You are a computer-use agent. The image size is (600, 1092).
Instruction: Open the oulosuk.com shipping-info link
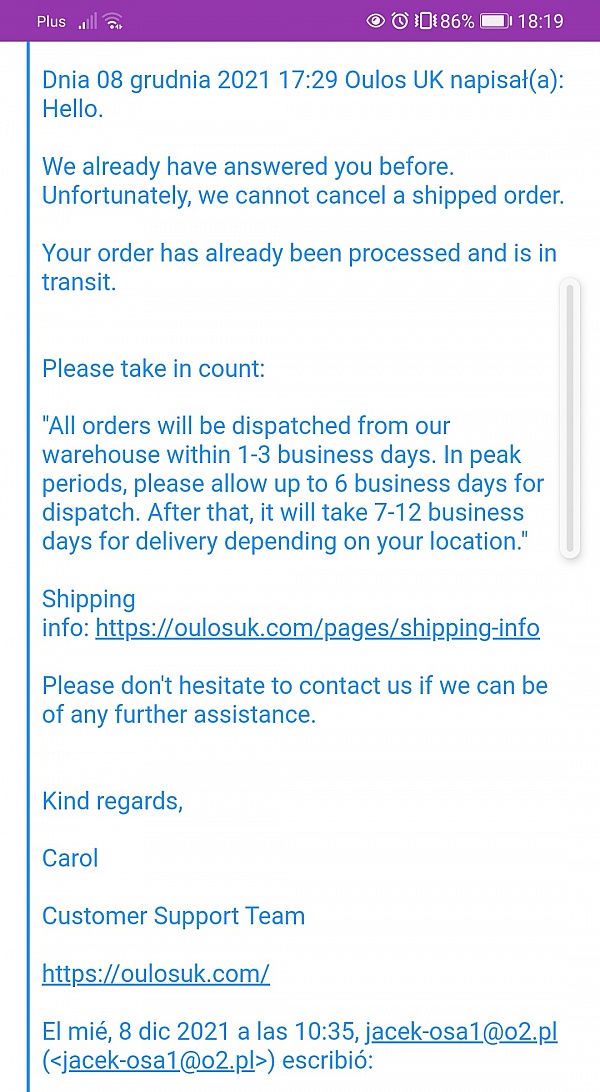click(317, 627)
